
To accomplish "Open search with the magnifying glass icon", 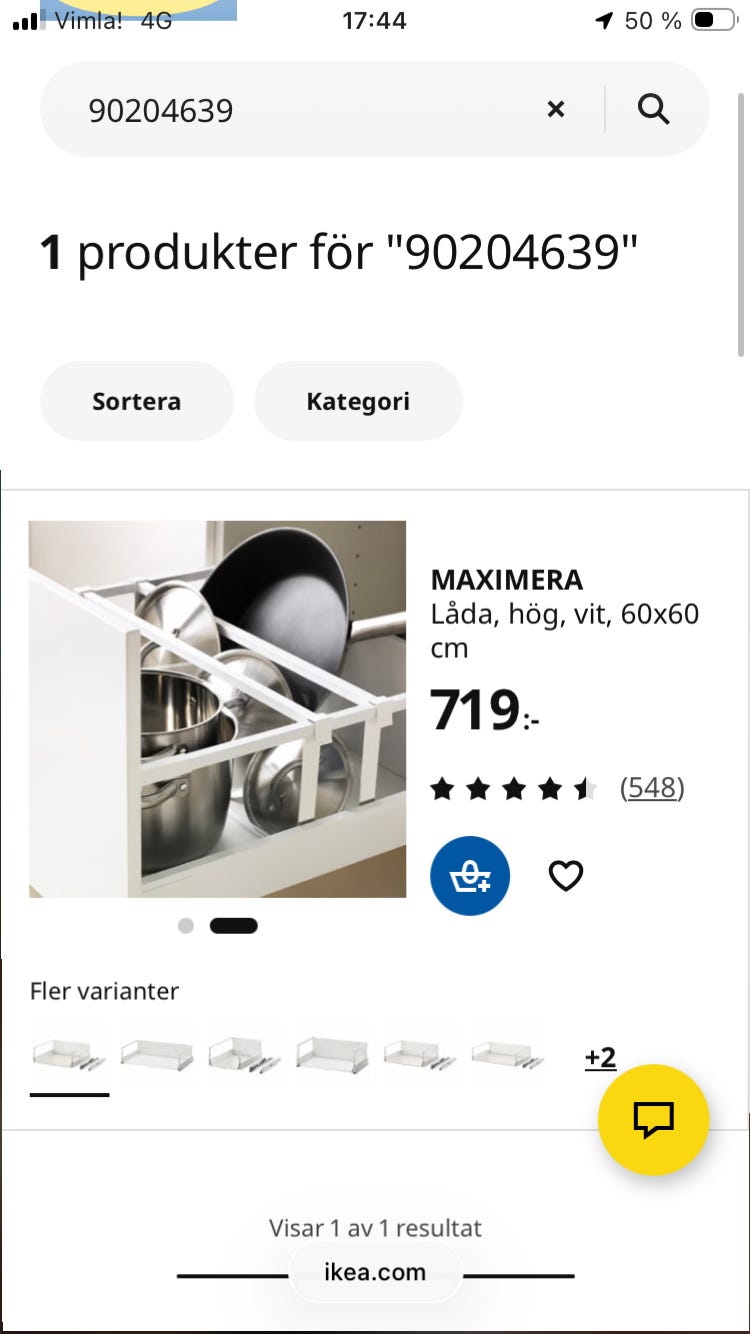I will click(655, 109).
